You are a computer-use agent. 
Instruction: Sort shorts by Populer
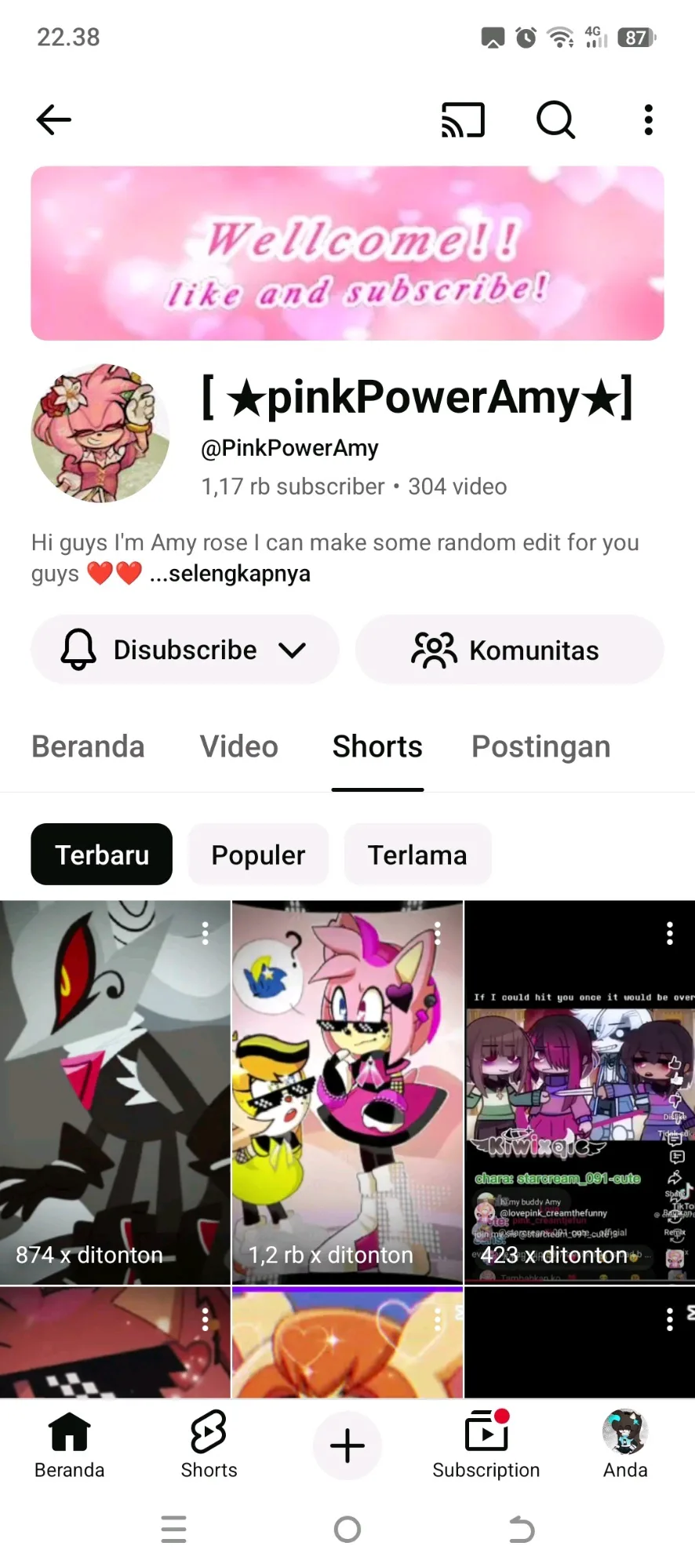coord(258,855)
